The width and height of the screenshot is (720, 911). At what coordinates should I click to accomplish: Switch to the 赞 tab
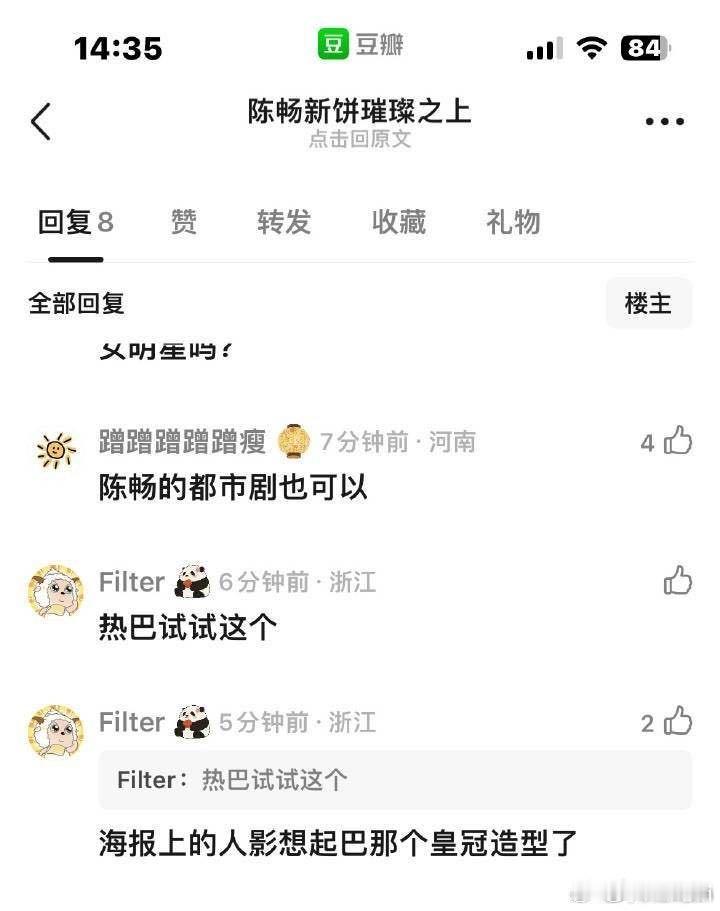pyautogui.click(x=183, y=222)
